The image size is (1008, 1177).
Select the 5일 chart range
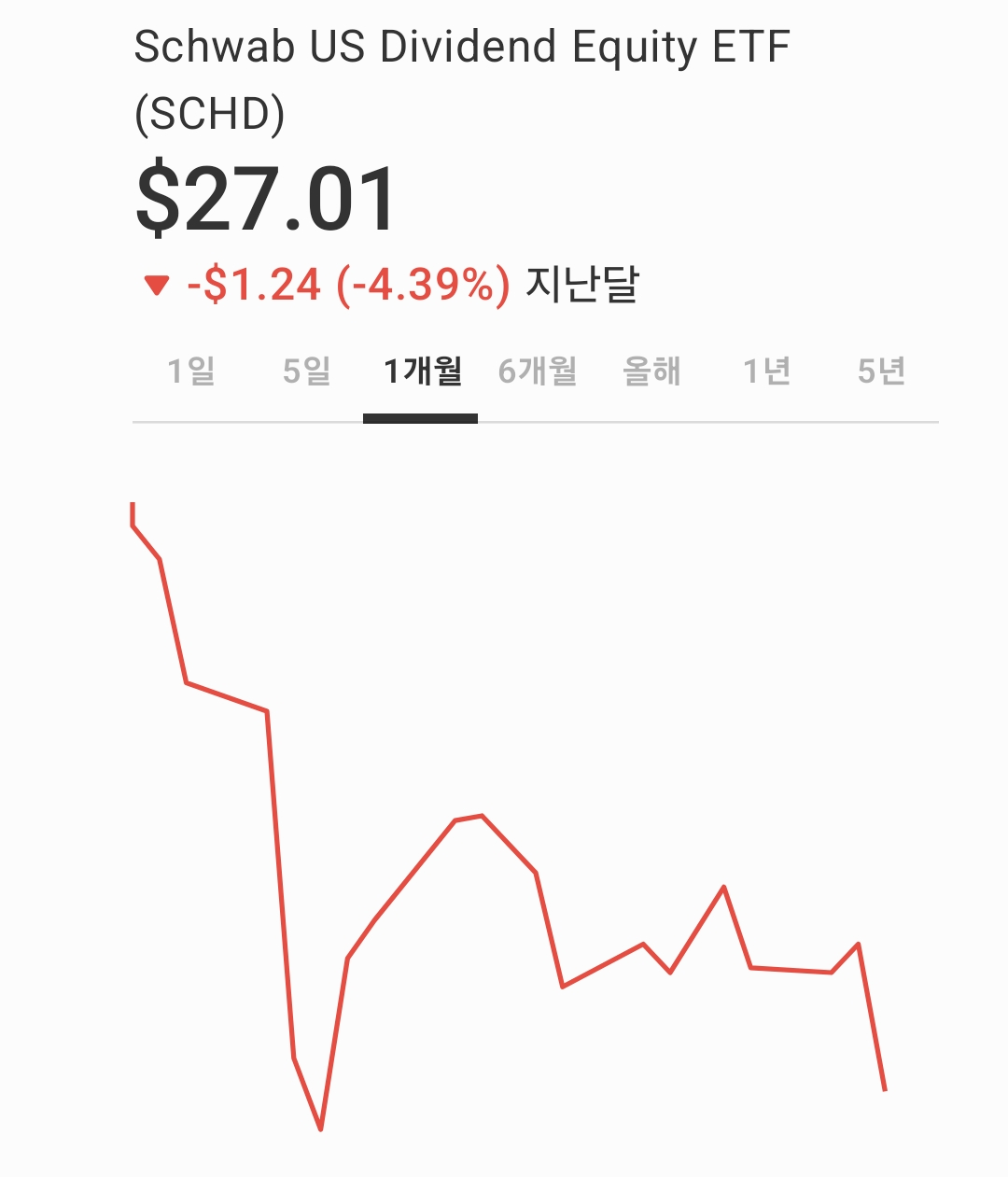(x=307, y=371)
